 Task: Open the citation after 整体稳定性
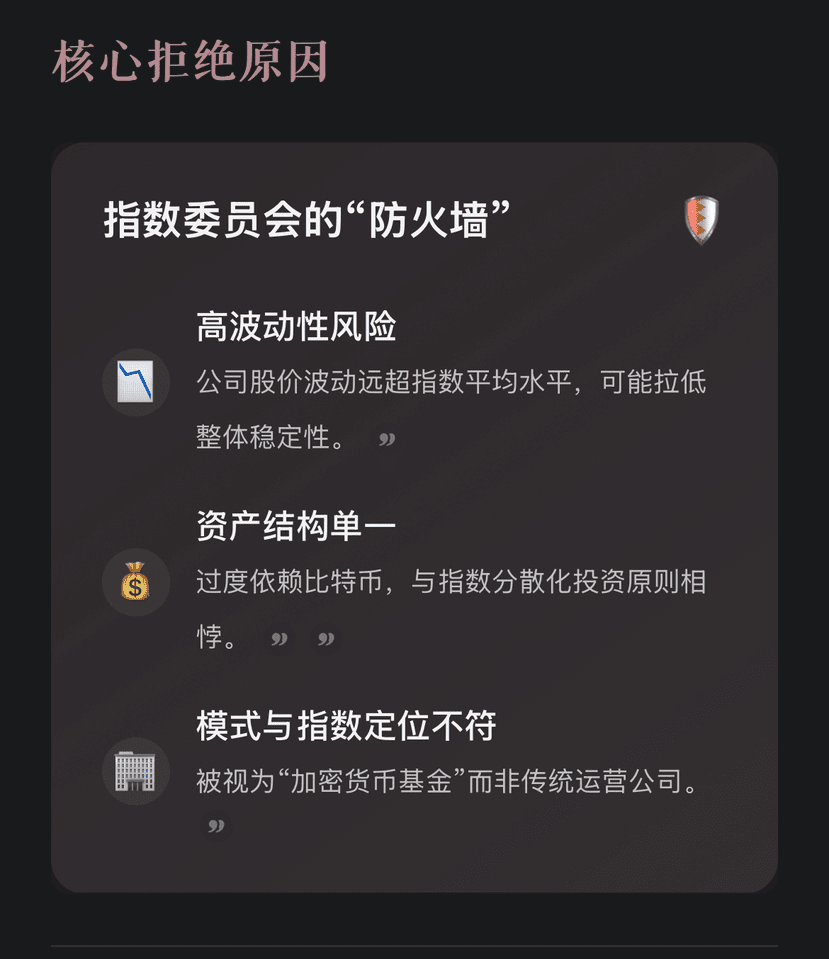(x=387, y=439)
